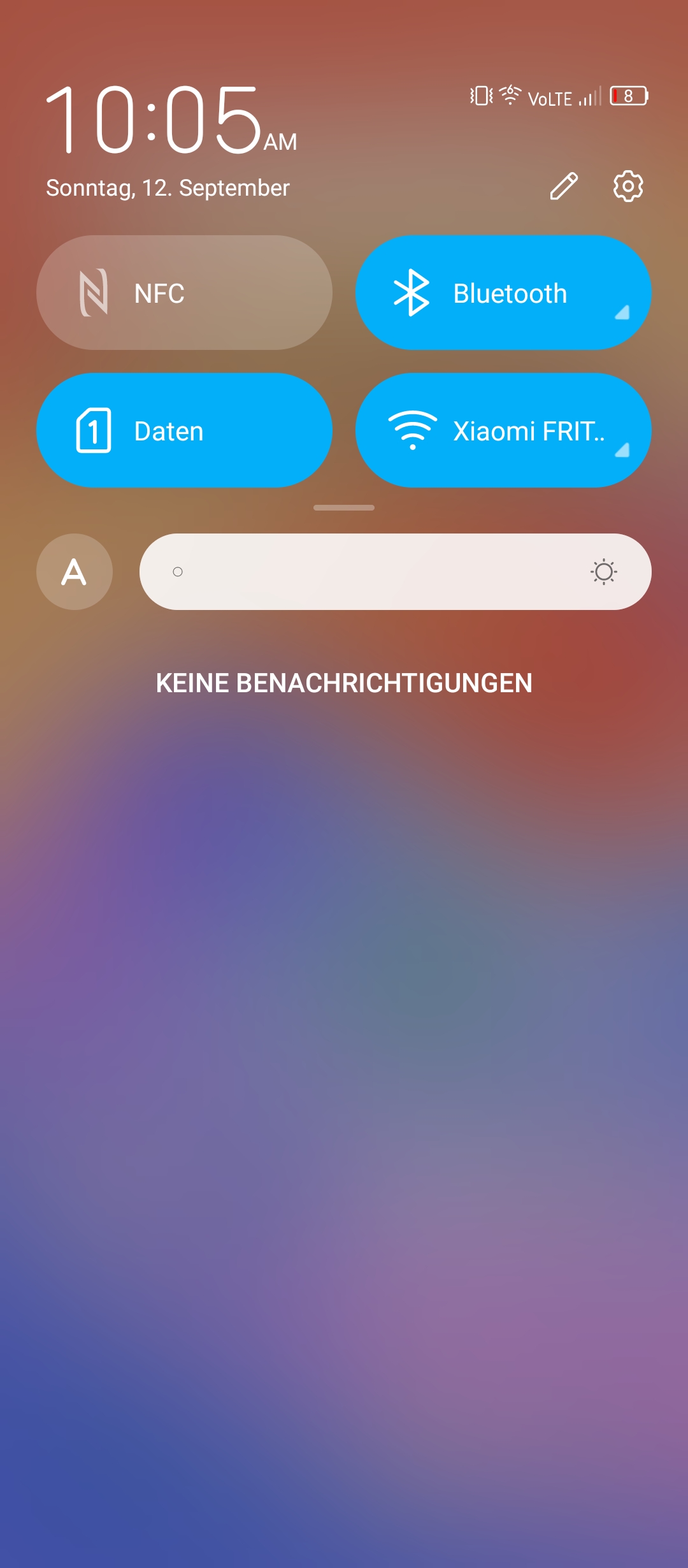Image resolution: width=688 pixels, height=1568 pixels.
Task: Disable mobile Daten tile
Action: [x=184, y=430]
